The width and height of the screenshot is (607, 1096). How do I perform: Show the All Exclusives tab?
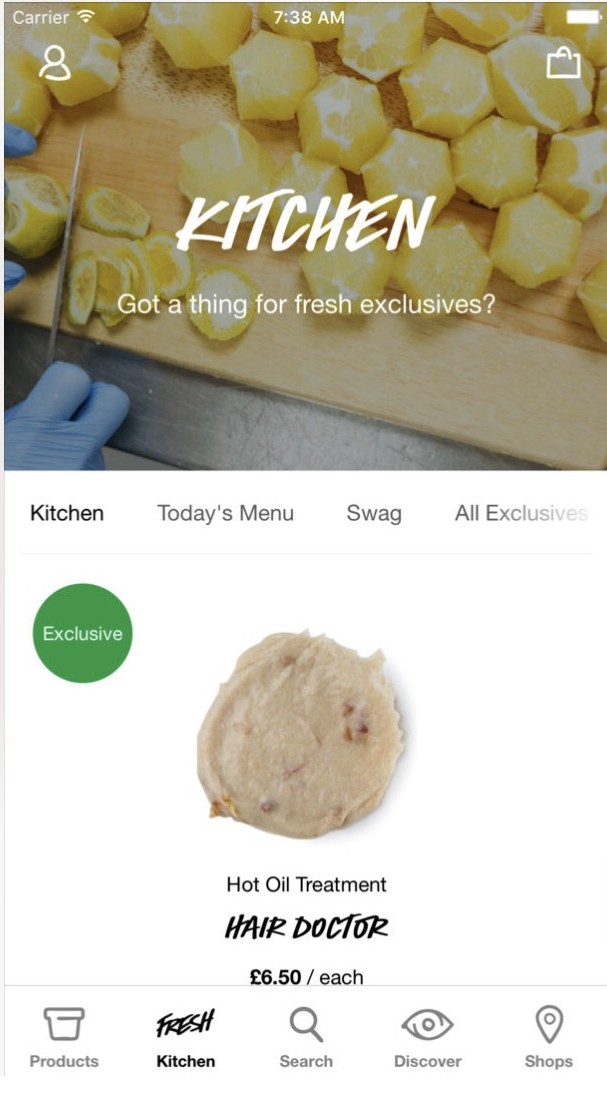[x=521, y=513]
